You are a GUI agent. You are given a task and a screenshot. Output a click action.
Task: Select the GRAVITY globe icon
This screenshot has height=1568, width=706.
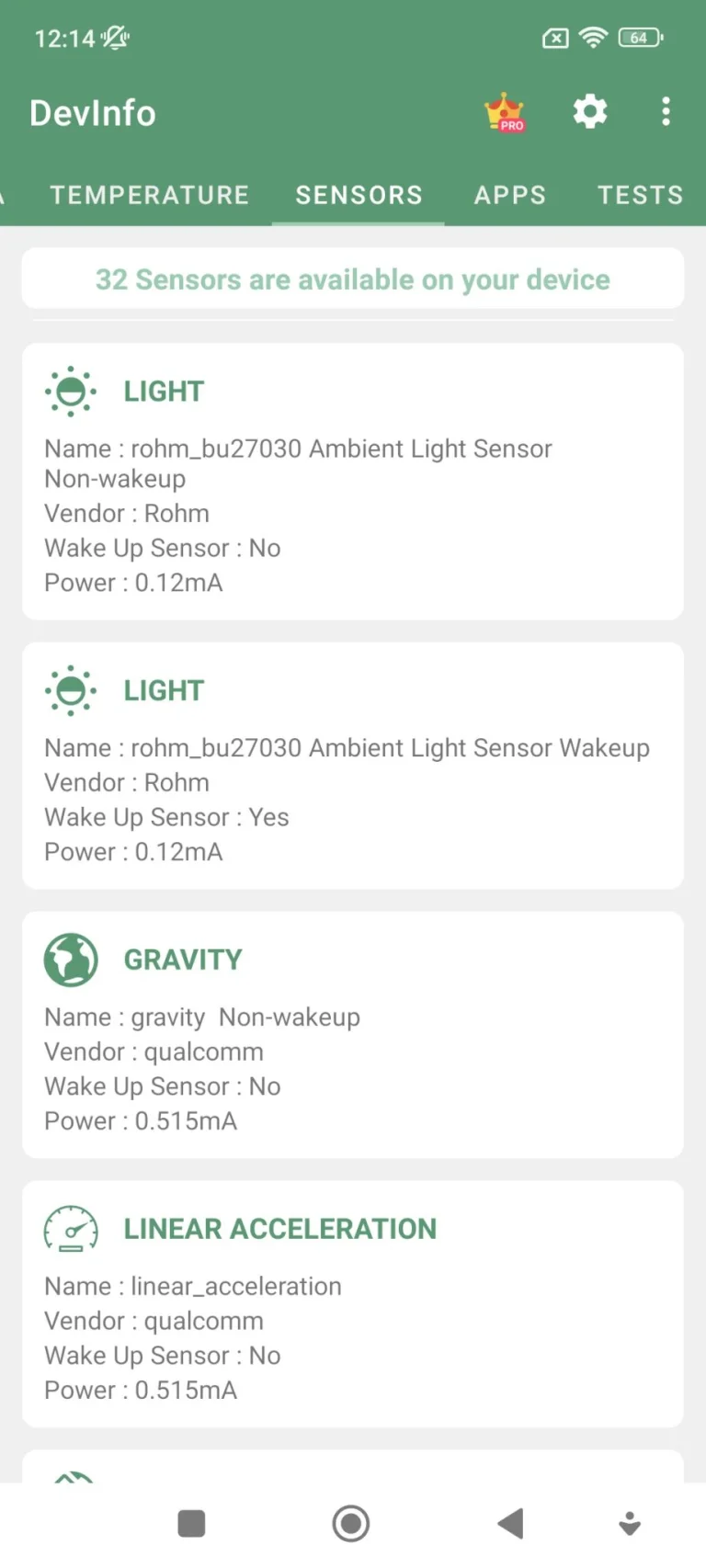click(71, 960)
